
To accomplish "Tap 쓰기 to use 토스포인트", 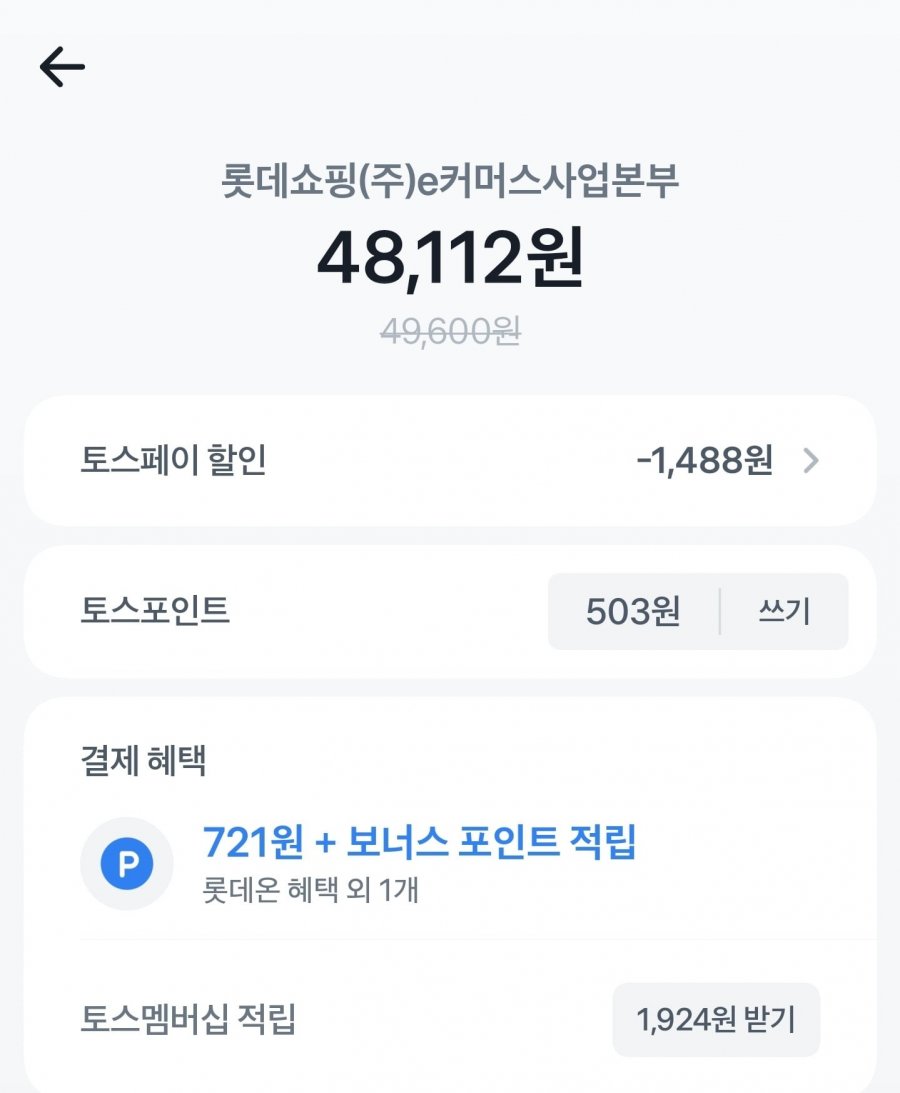I will point(784,612).
